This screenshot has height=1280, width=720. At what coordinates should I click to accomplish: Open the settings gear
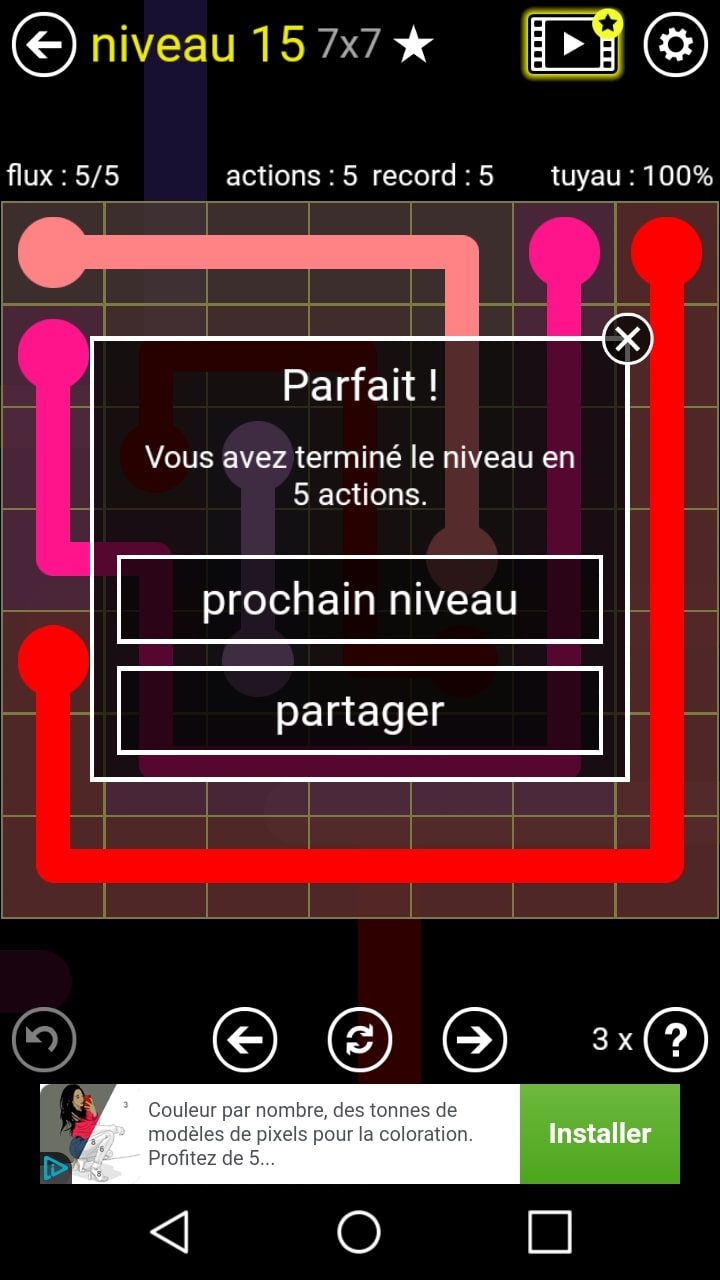click(675, 45)
